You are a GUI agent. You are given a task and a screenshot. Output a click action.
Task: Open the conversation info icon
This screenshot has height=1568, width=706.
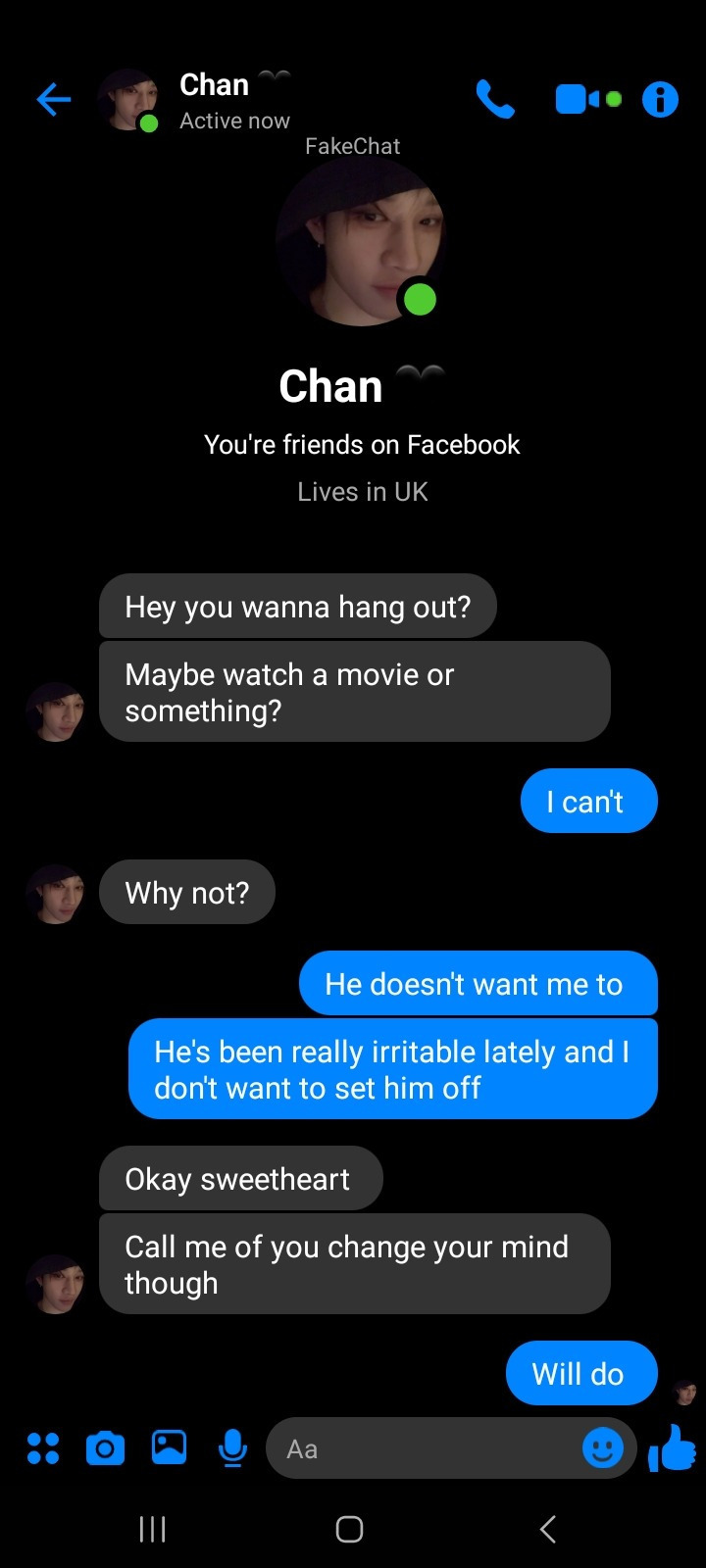click(x=660, y=99)
